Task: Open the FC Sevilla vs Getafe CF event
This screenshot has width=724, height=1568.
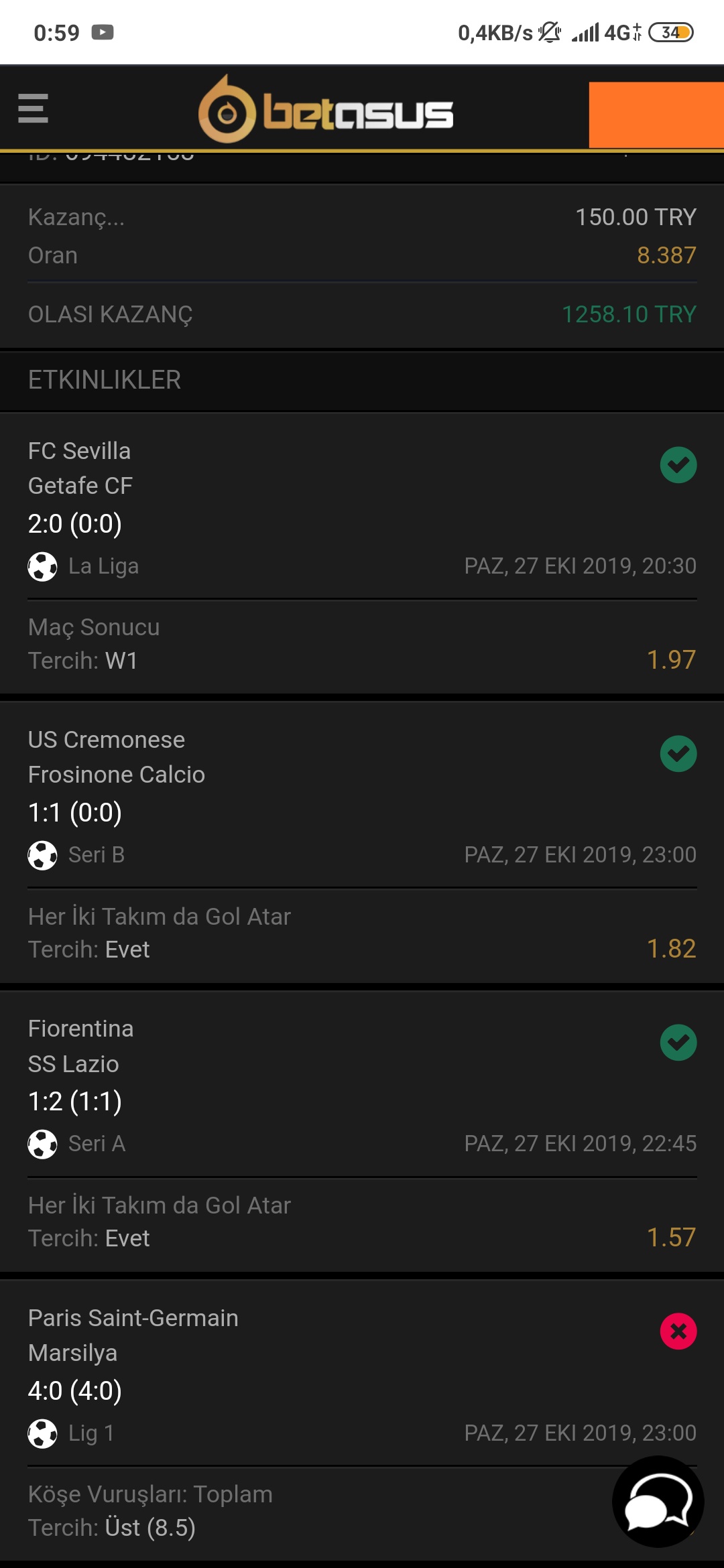Action: pos(362,553)
